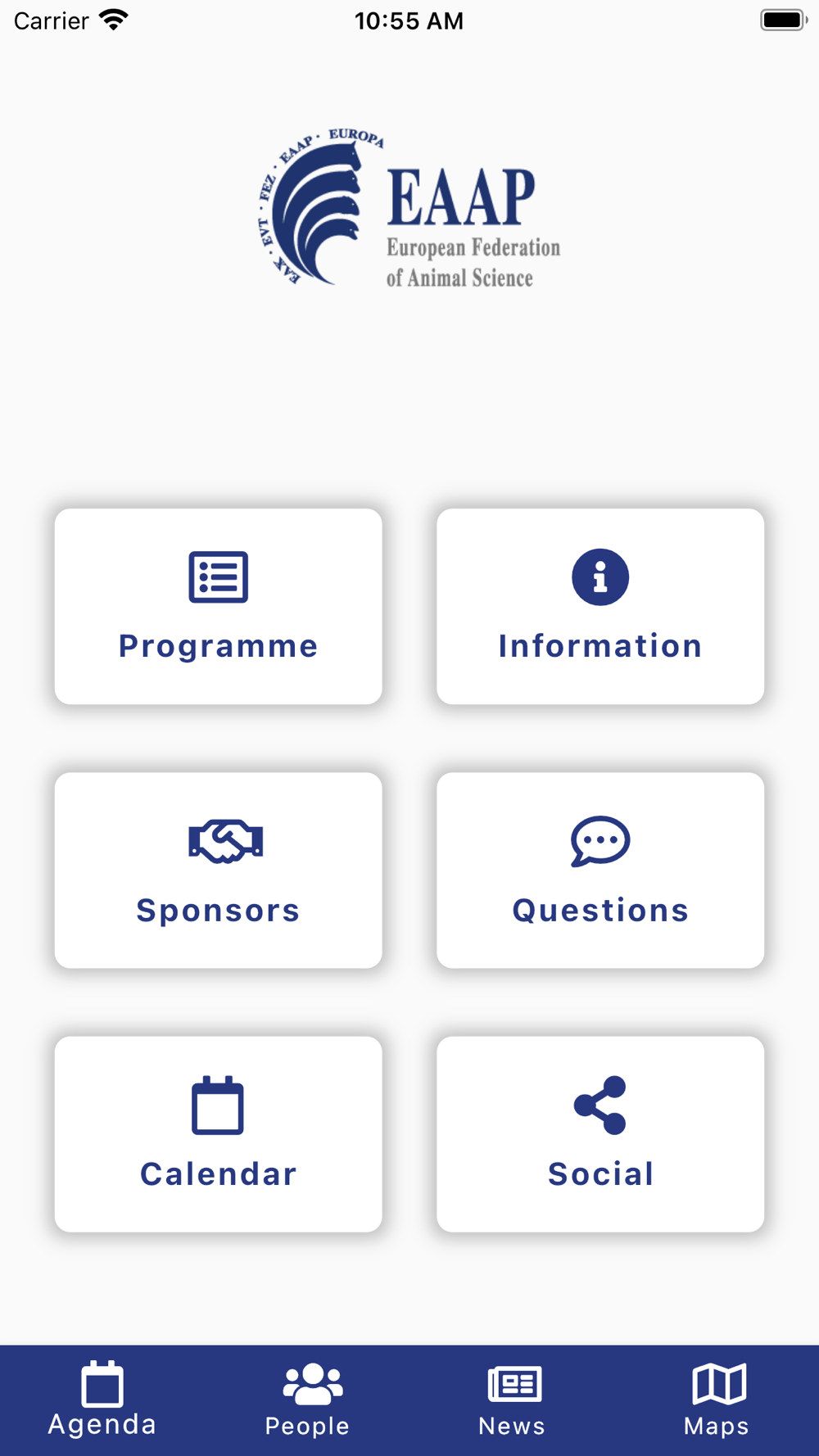The height and width of the screenshot is (1456, 819).
Task: Show the Maps tab
Action: (x=717, y=1399)
